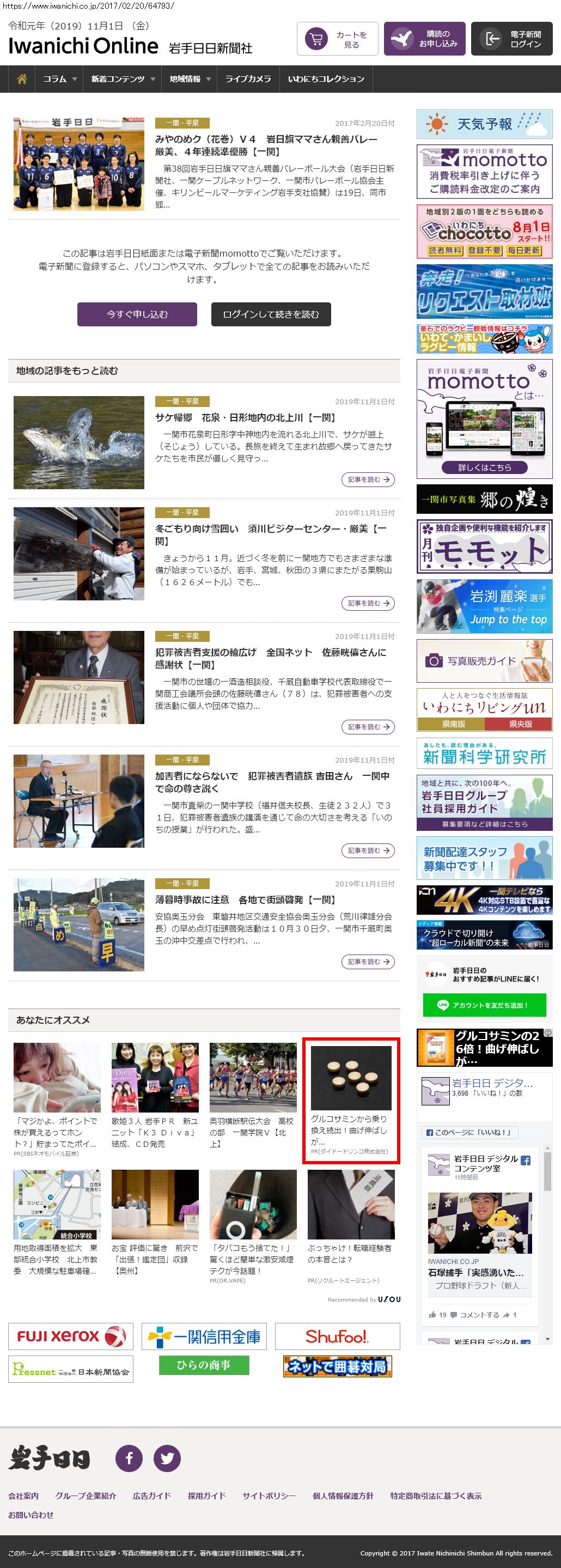Open the ライブカメラ page

[x=248, y=79]
